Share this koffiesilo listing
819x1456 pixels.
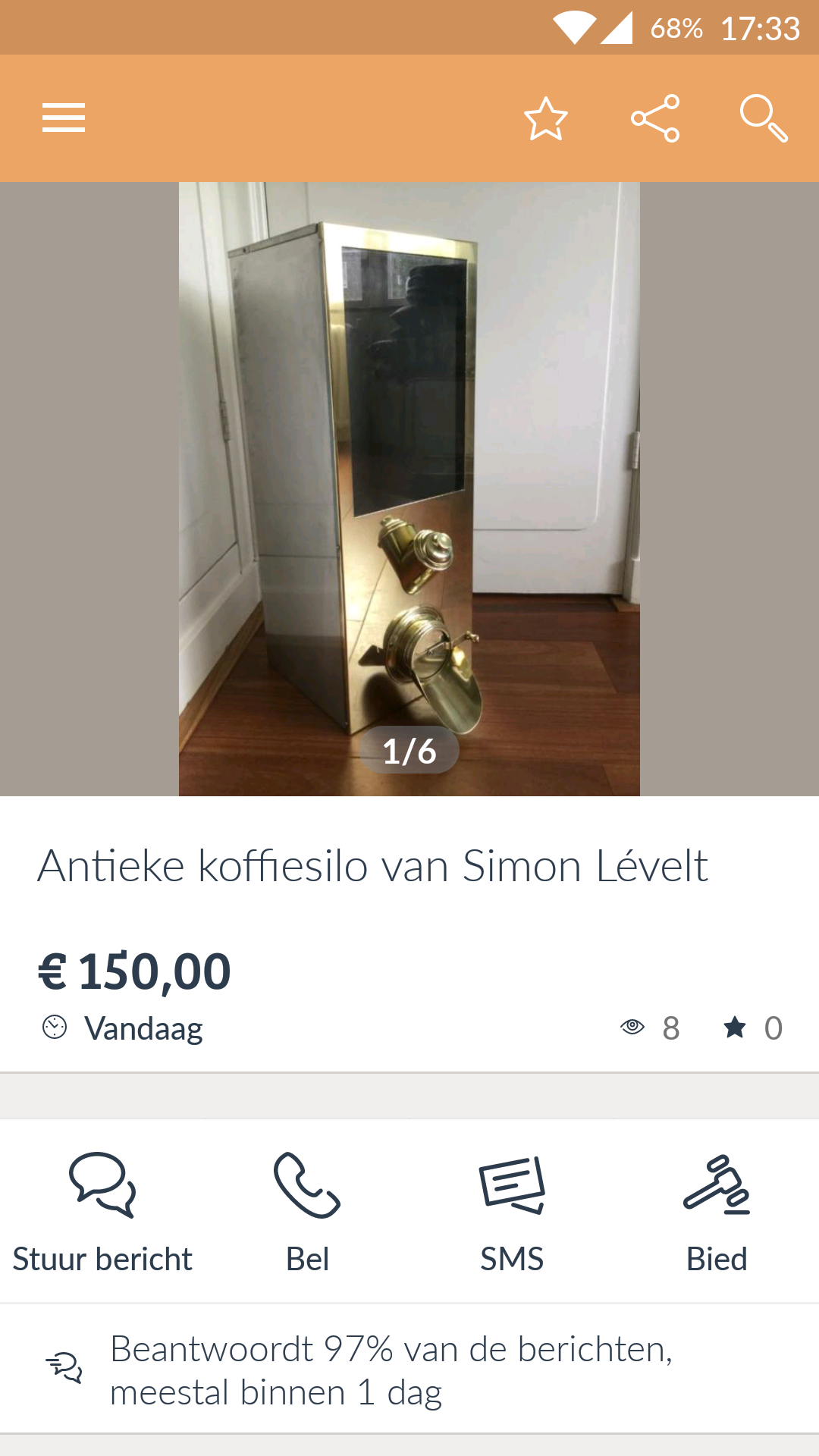(655, 118)
